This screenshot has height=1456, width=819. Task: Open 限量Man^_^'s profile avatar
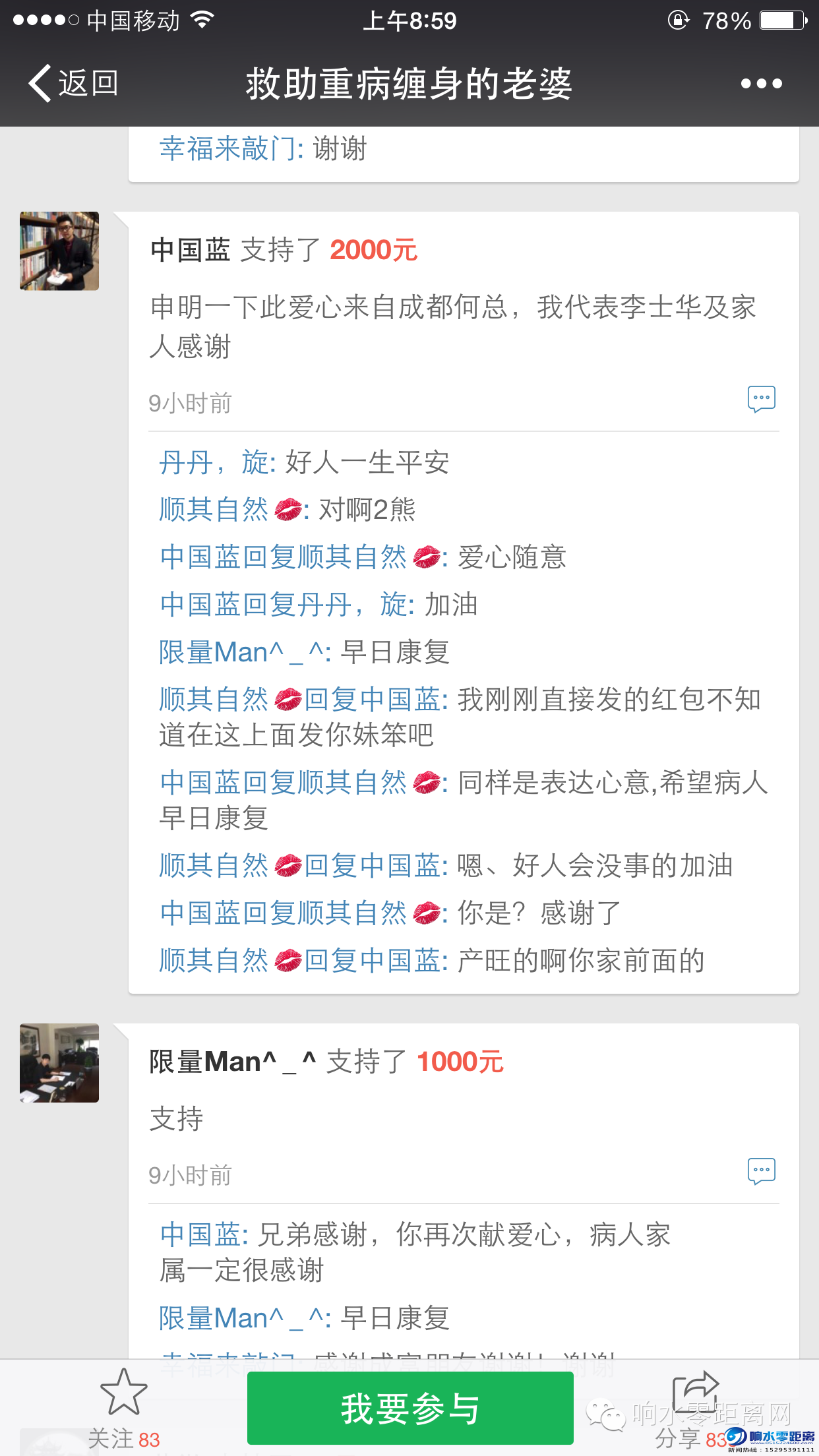coord(59,1063)
